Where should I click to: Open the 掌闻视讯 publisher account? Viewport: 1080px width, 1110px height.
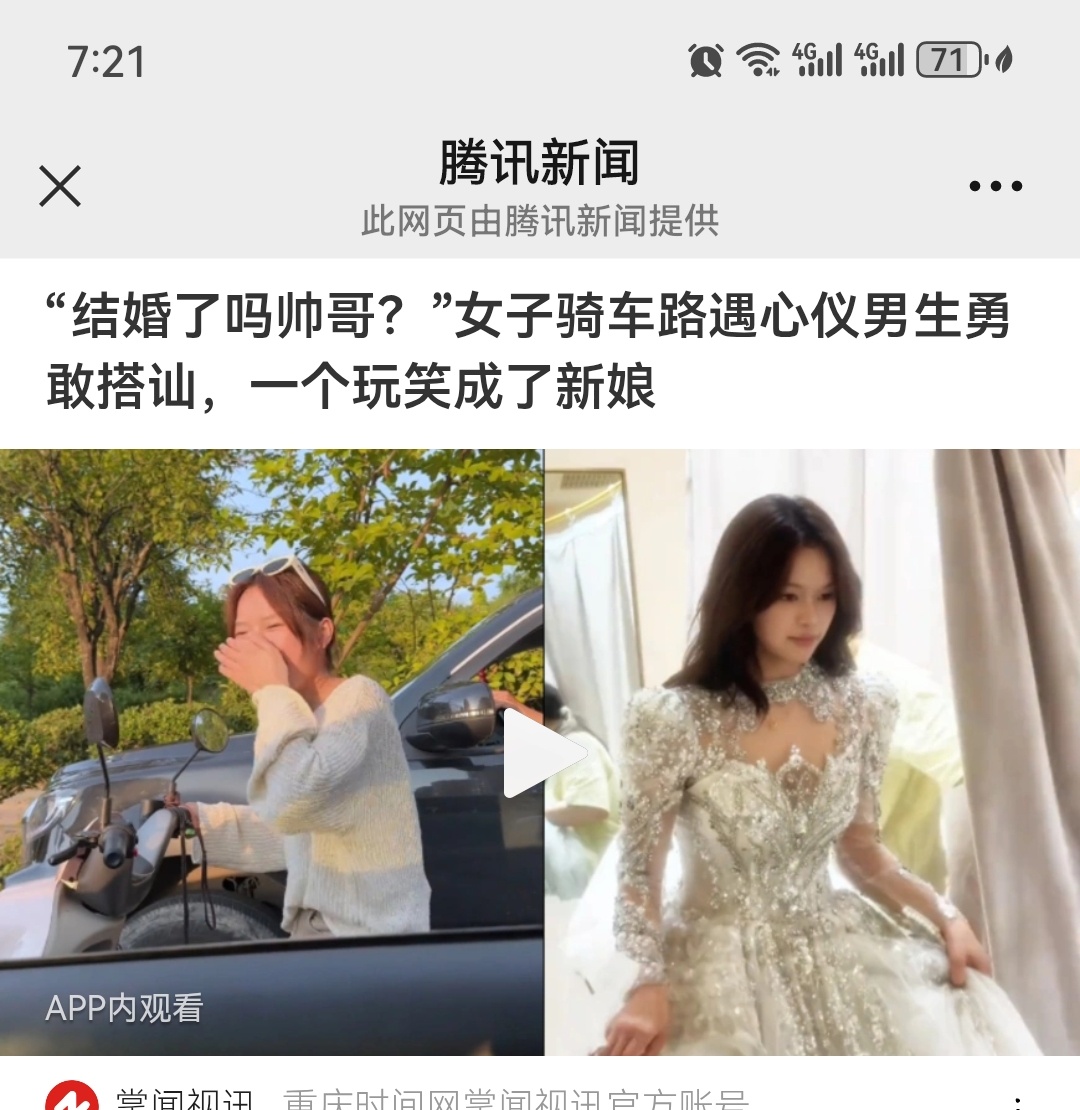click(185, 1100)
